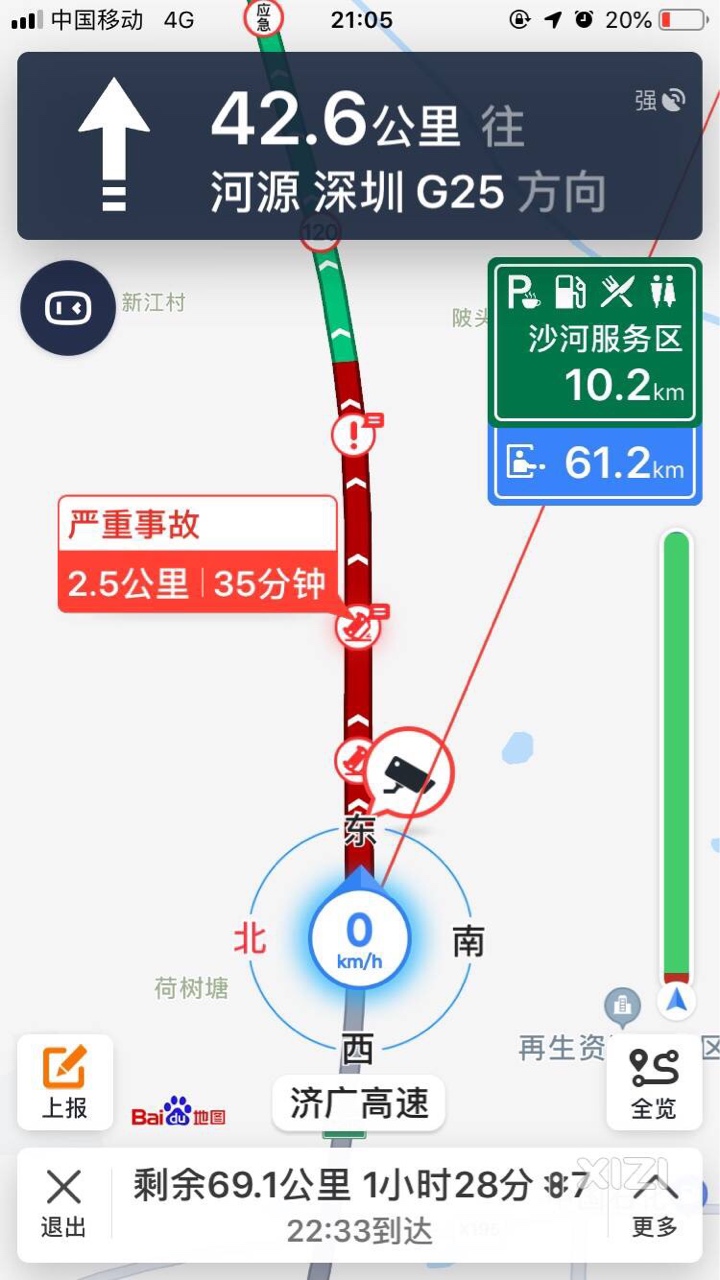Exit navigation with 退出
Image resolution: width=720 pixels, height=1280 pixels.
pyautogui.click(x=63, y=1203)
